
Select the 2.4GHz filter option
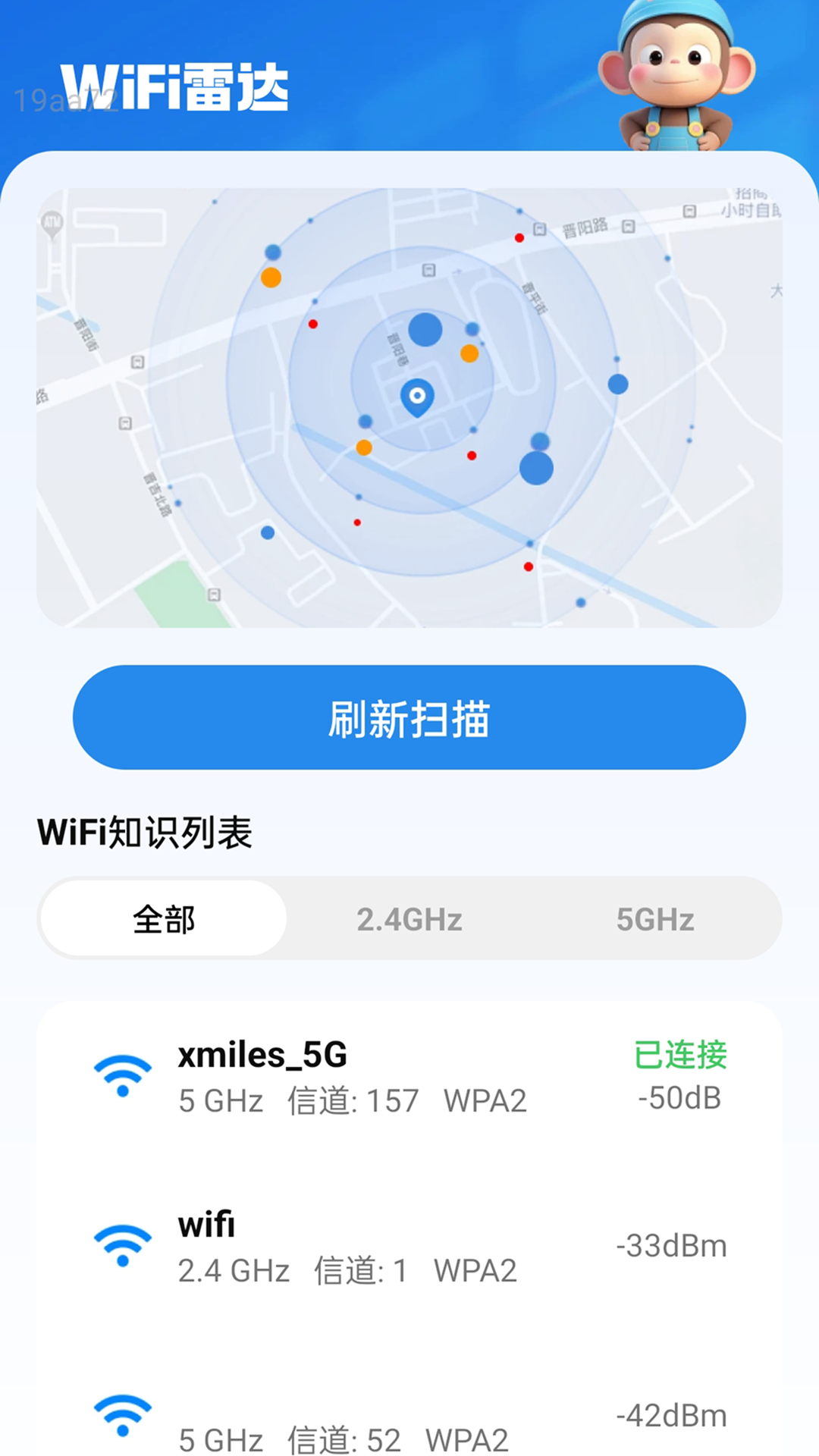coord(409,918)
